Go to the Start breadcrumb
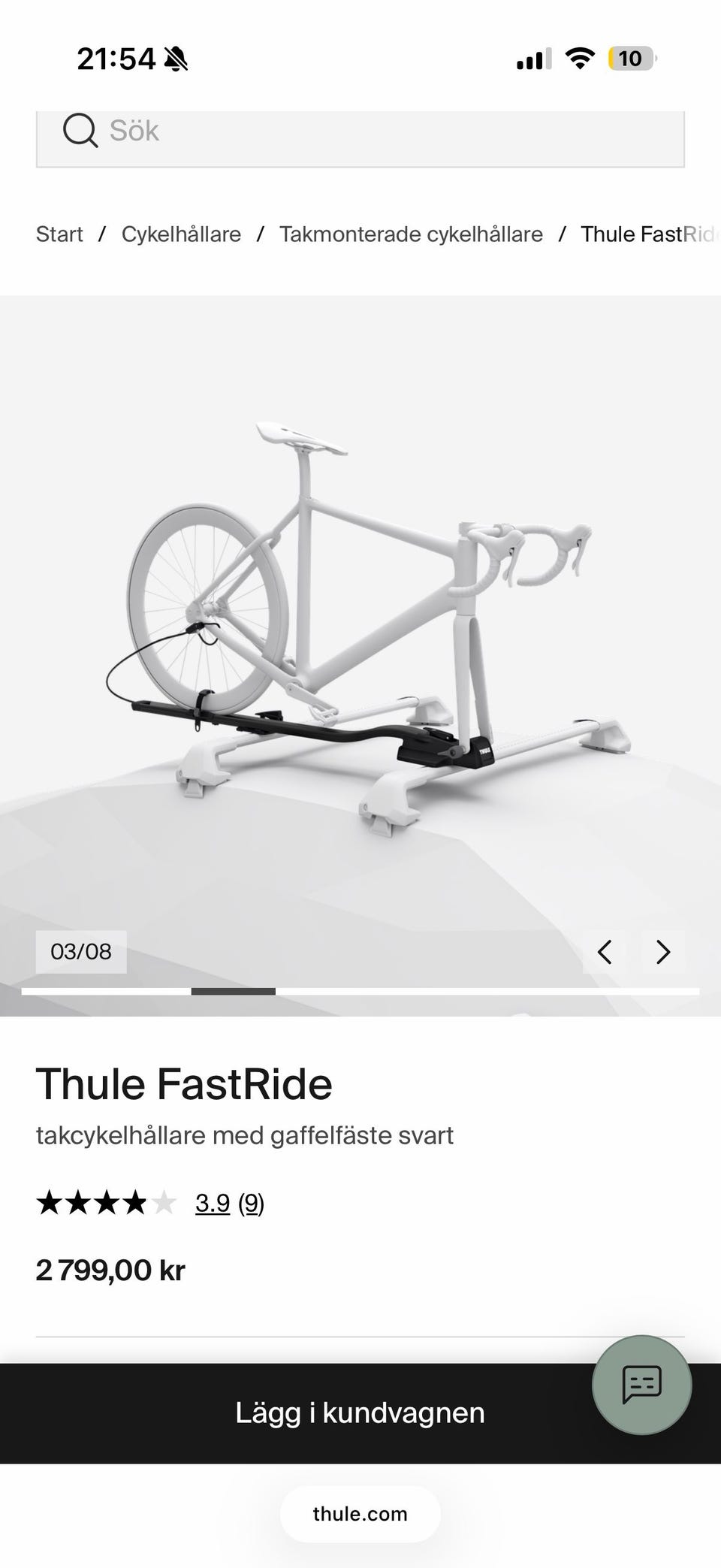This screenshot has height=1568, width=721. pyautogui.click(x=59, y=234)
